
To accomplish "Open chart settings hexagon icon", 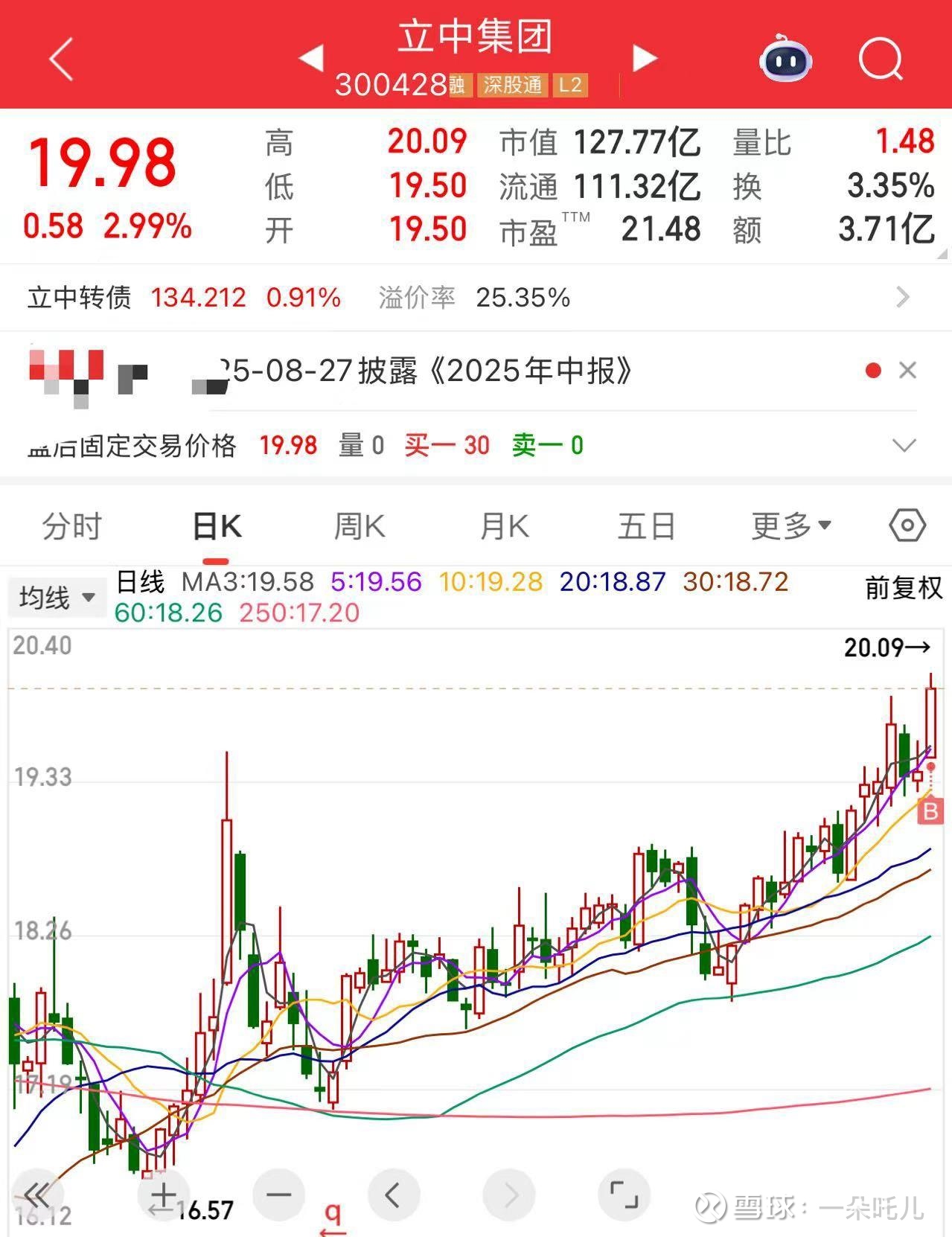I will 907,525.
